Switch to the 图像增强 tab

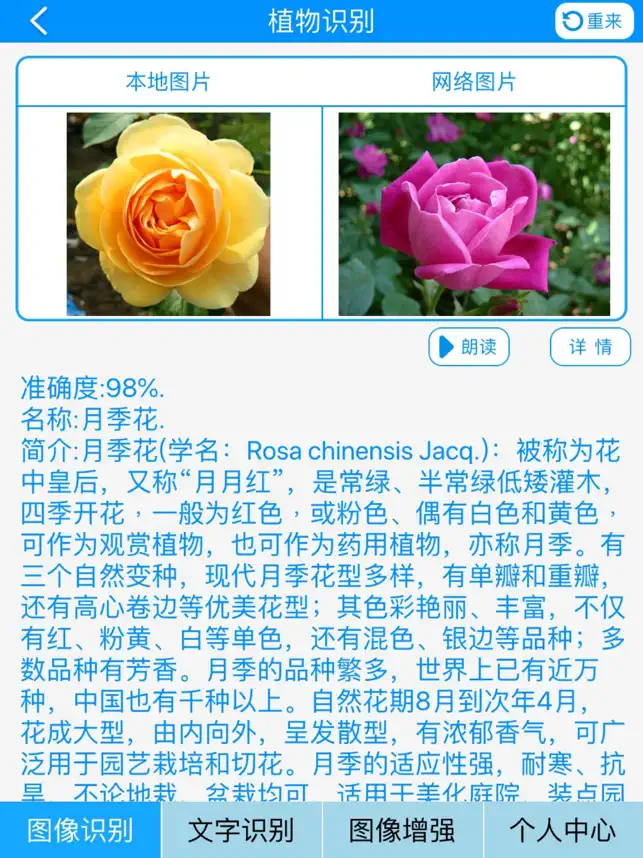click(402, 830)
